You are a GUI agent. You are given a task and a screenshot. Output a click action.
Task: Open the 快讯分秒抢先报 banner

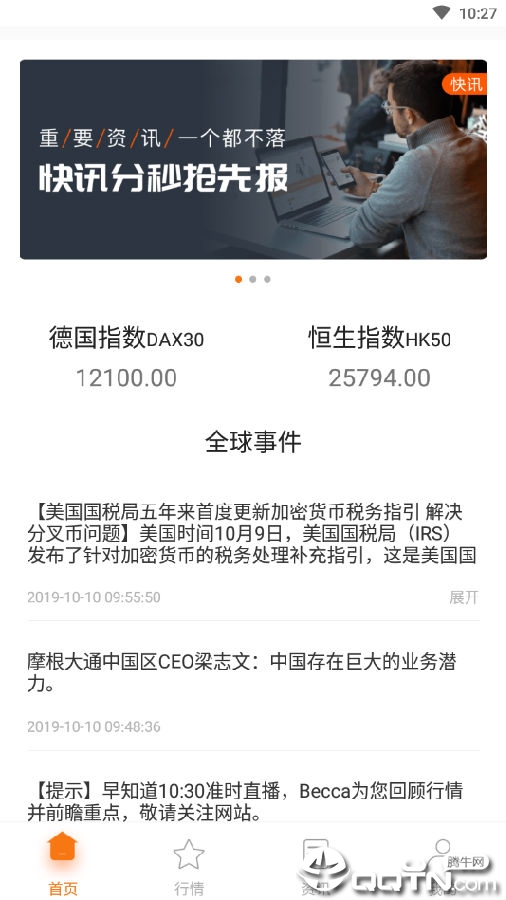(253, 160)
